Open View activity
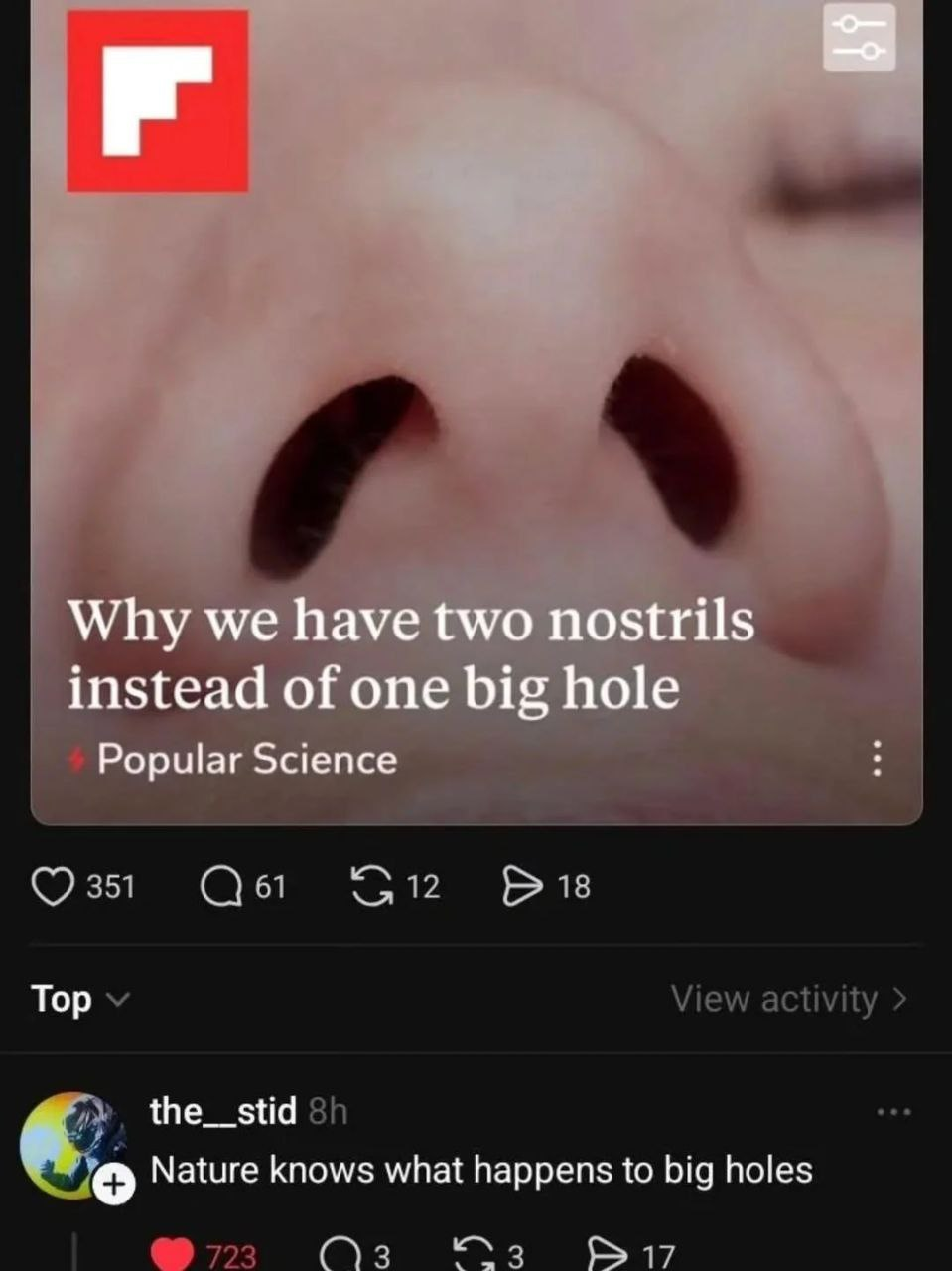This screenshot has width=952, height=1271. (x=788, y=999)
